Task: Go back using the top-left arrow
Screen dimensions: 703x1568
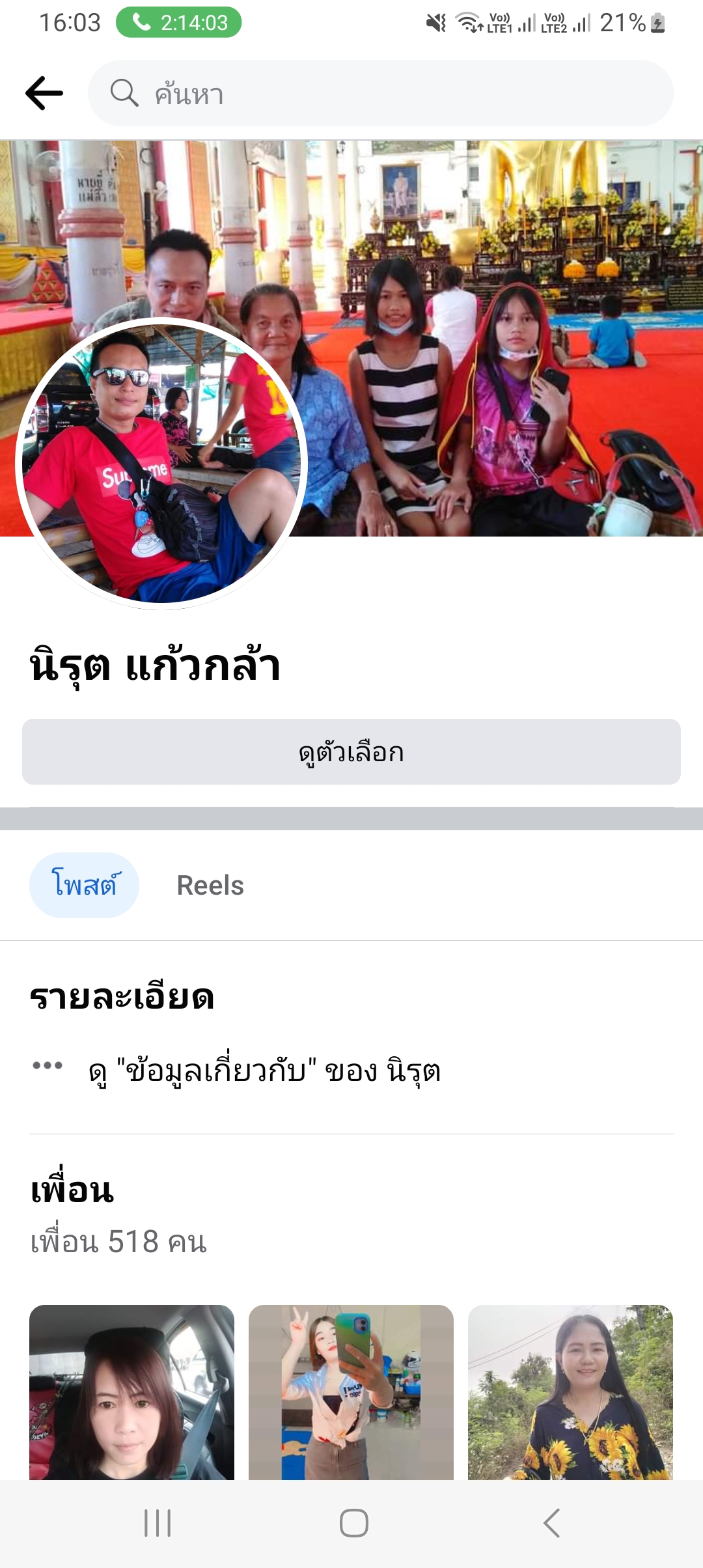Action: (44, 93)
